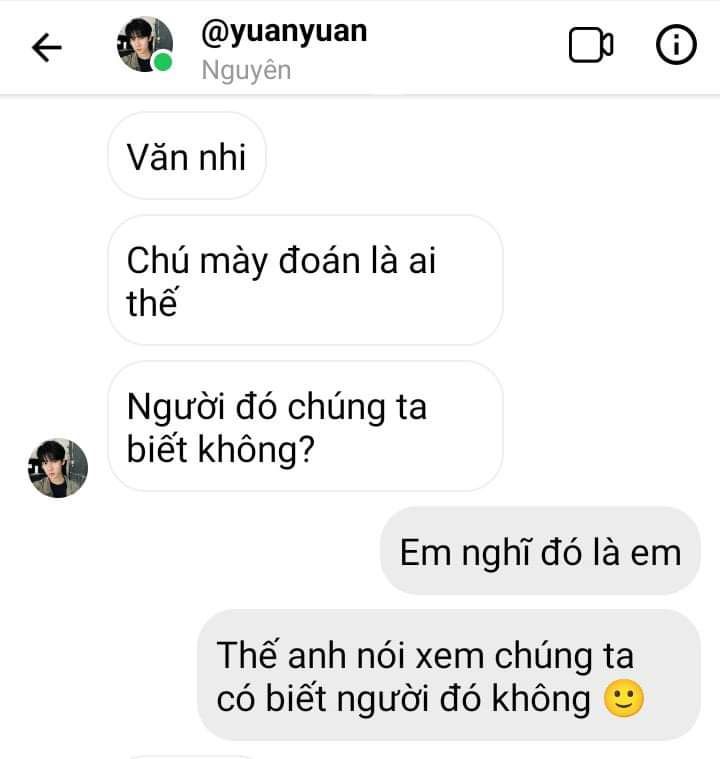Viewport: 720px width, 759px height.
Task: Start a video call with @yuanyuan
Action: (590, 46)
